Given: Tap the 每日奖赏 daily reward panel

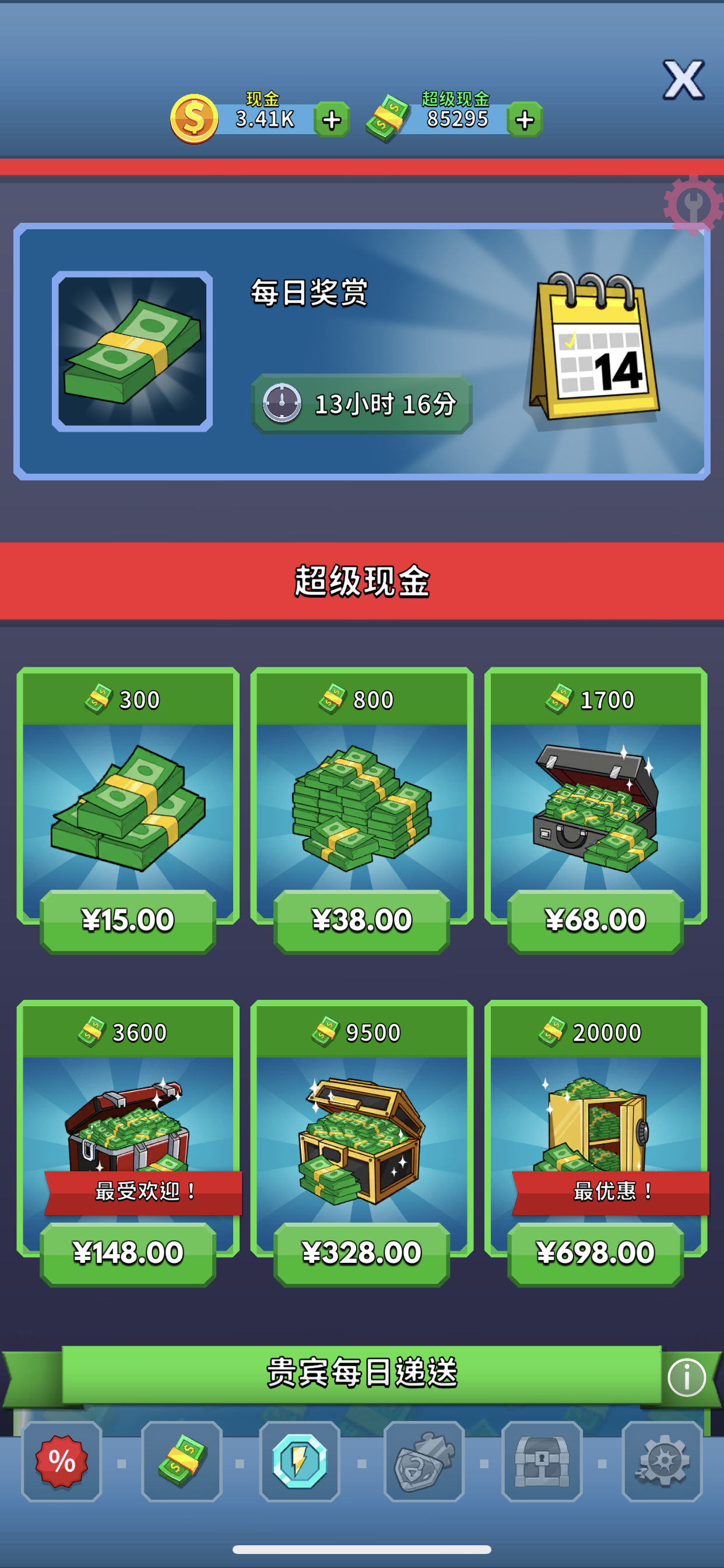Looking at the screenshot, I should click(x=362, y=353).
